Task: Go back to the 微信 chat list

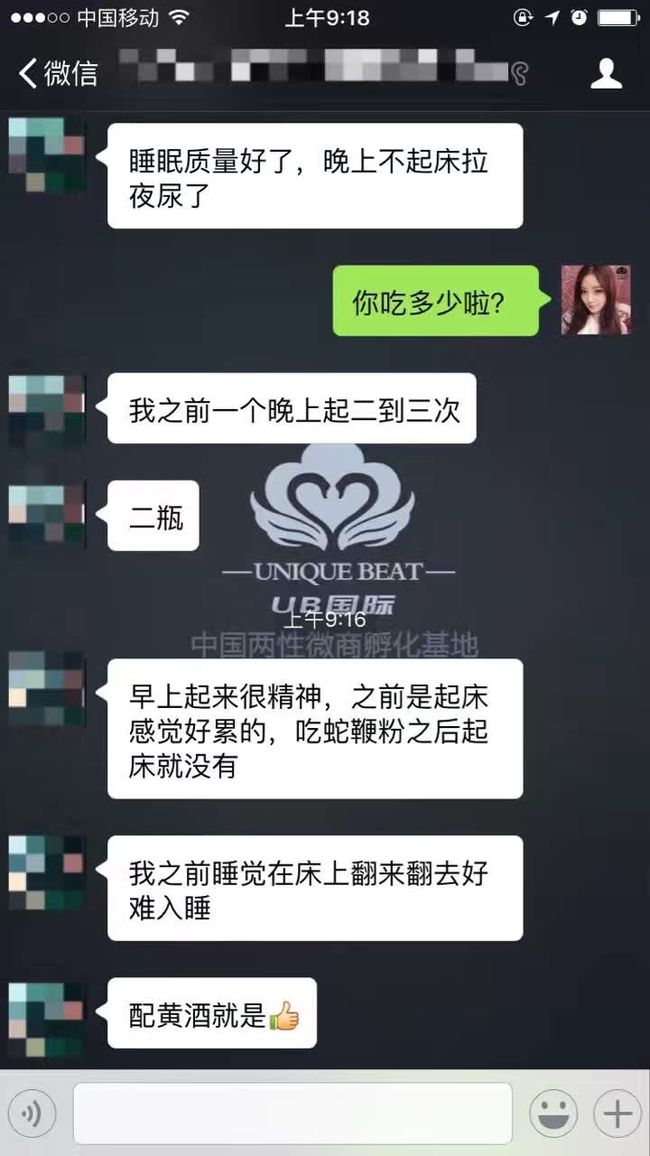Action: (58, 74)
